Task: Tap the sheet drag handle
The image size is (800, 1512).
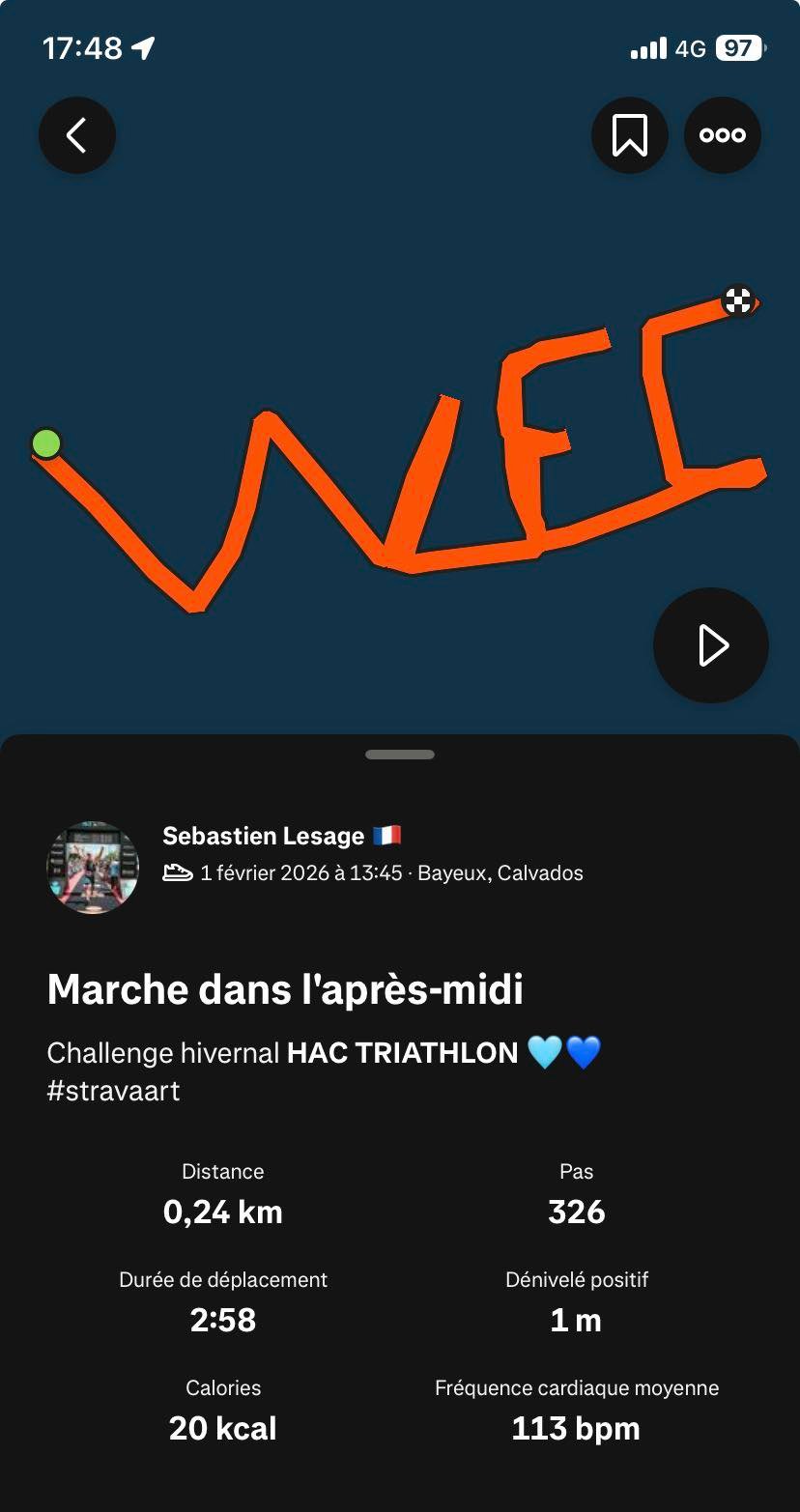Action: point(400,755)
